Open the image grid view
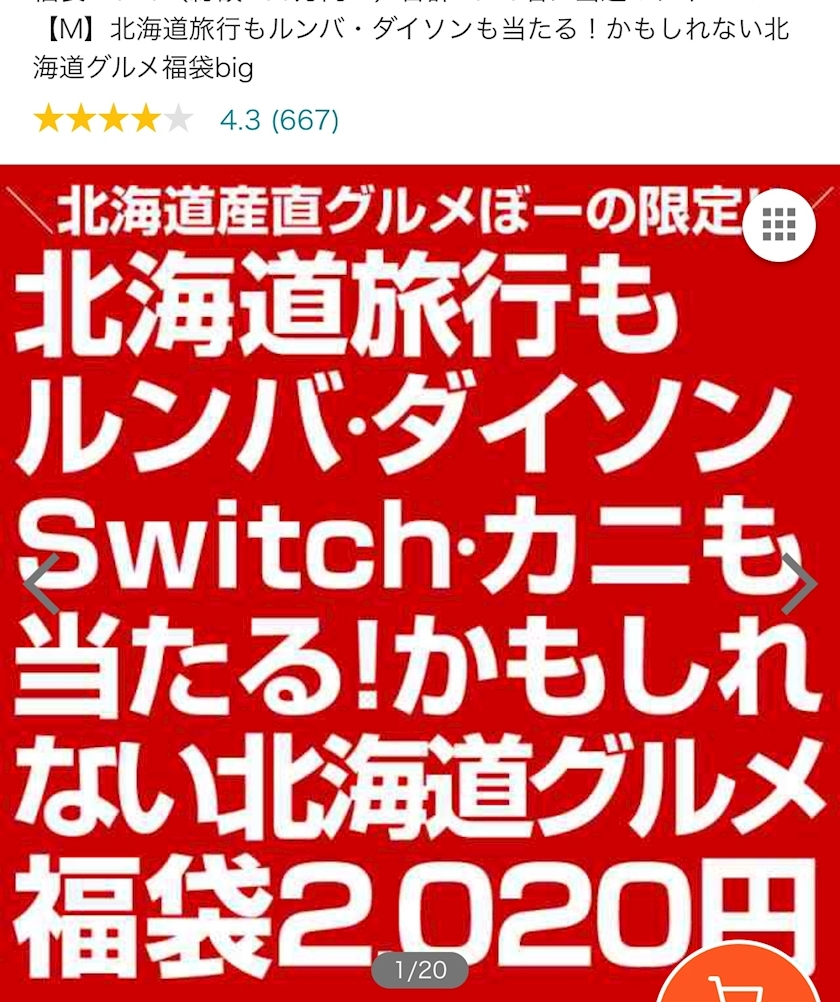 pos(779,226)
